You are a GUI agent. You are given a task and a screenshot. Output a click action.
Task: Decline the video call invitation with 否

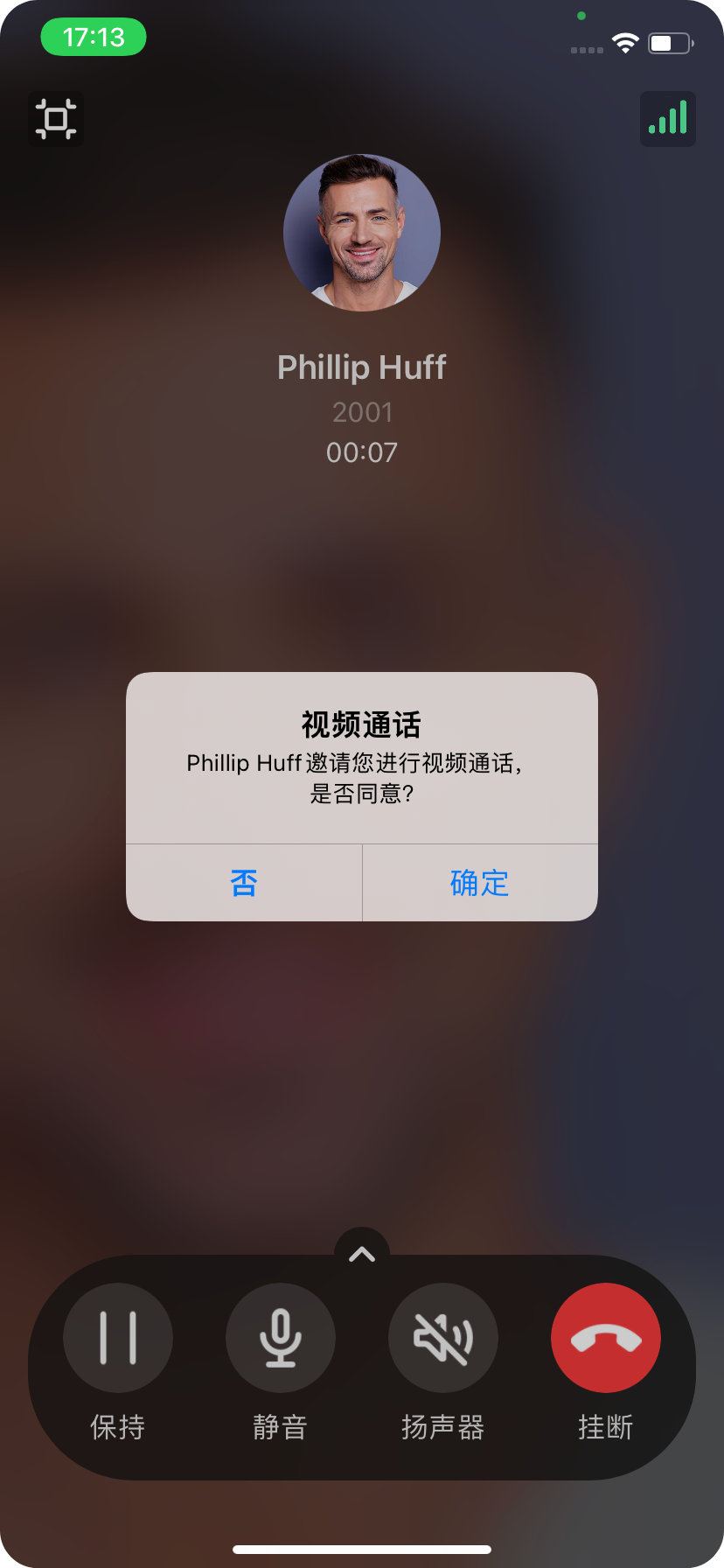(244, 883)
